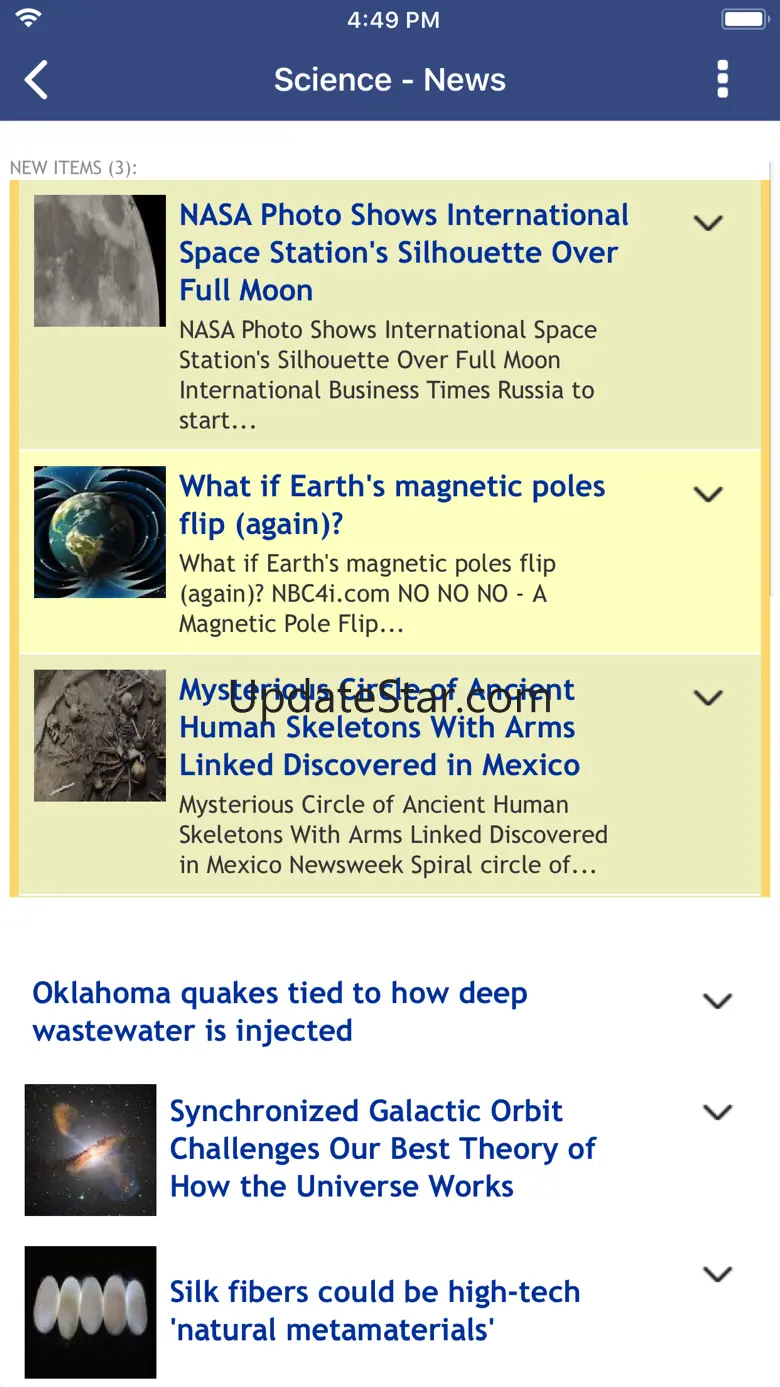Tap the skeletons thumbnail of the Mexico article

point(100,735)
